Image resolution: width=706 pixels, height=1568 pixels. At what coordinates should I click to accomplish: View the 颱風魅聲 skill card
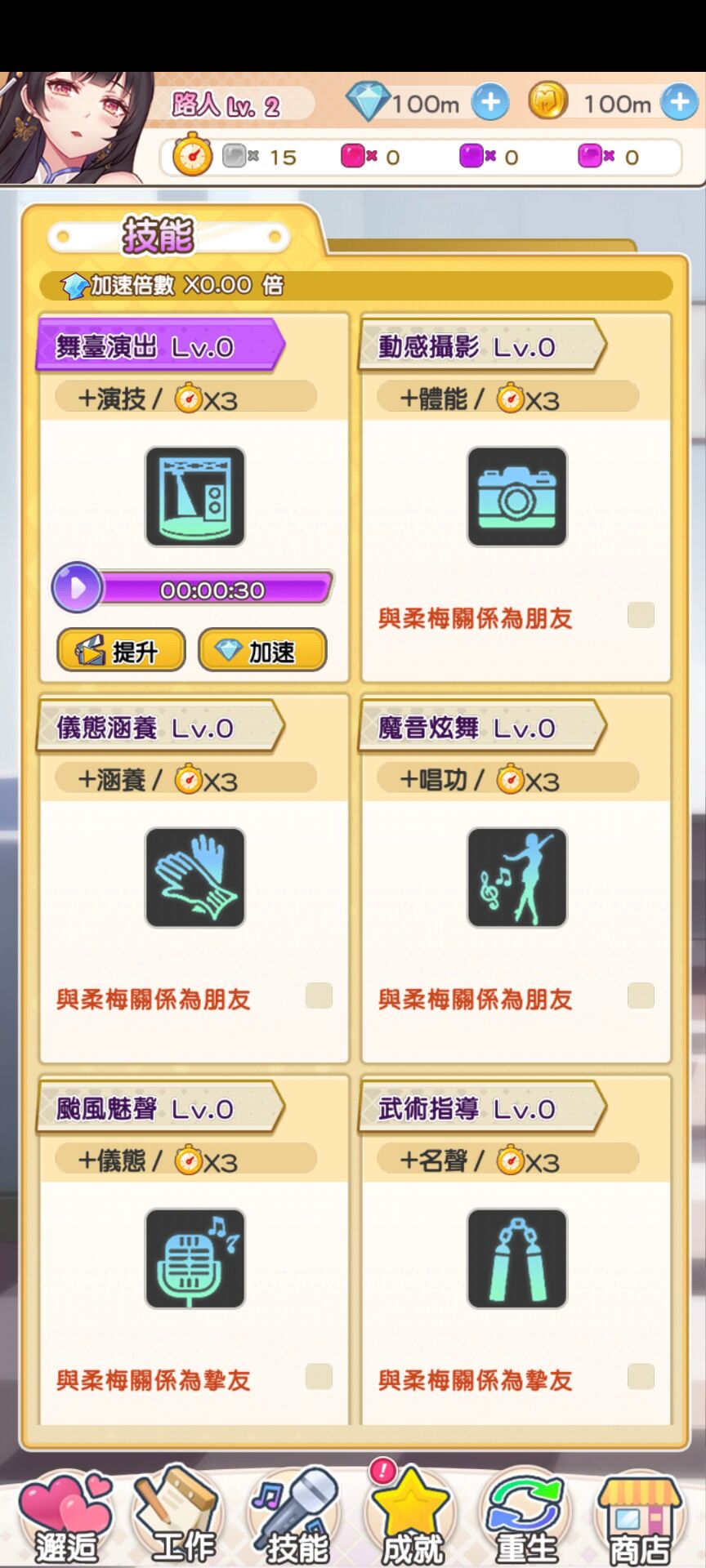194,1258
